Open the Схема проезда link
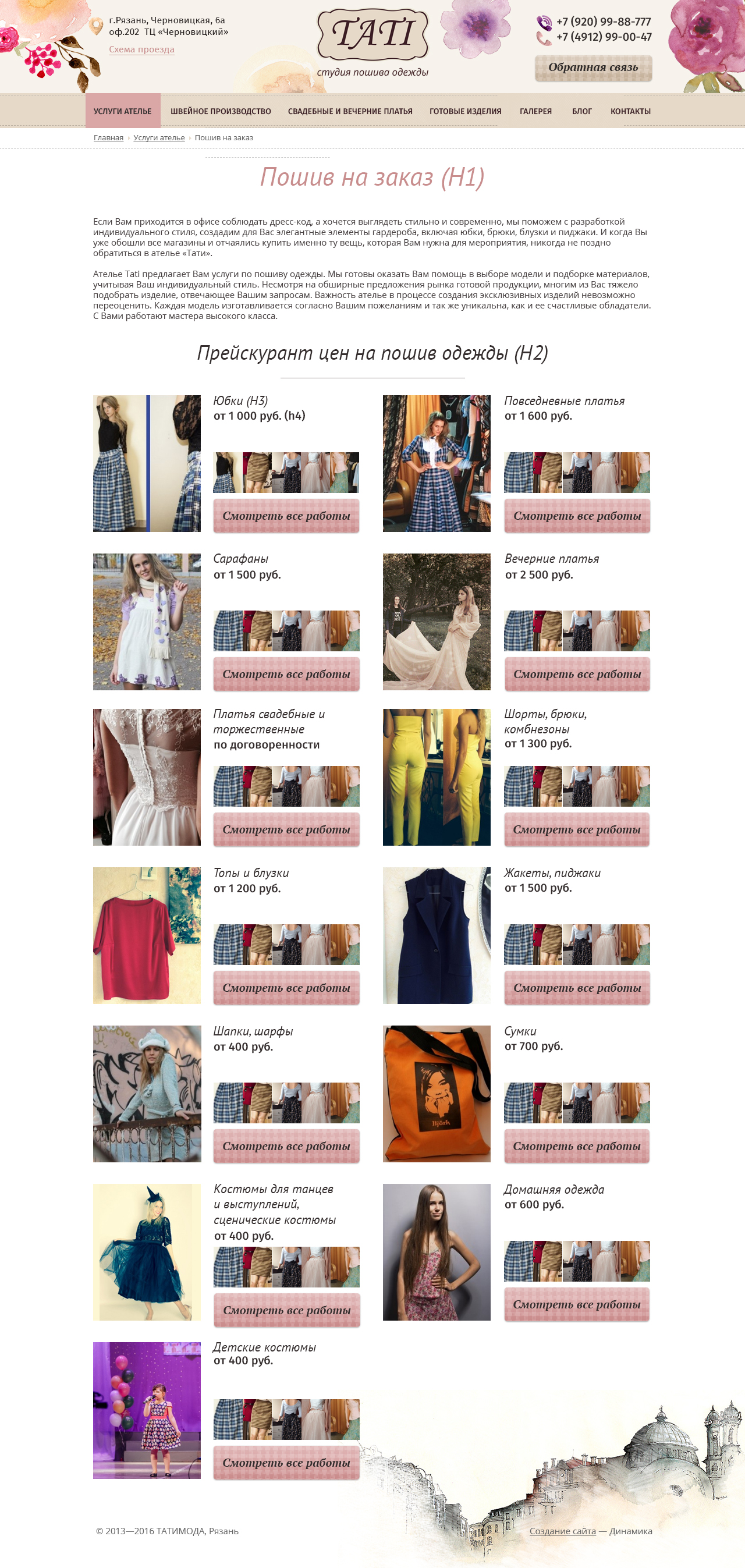This screenshot has height=1568, width=745. [141, 49]
